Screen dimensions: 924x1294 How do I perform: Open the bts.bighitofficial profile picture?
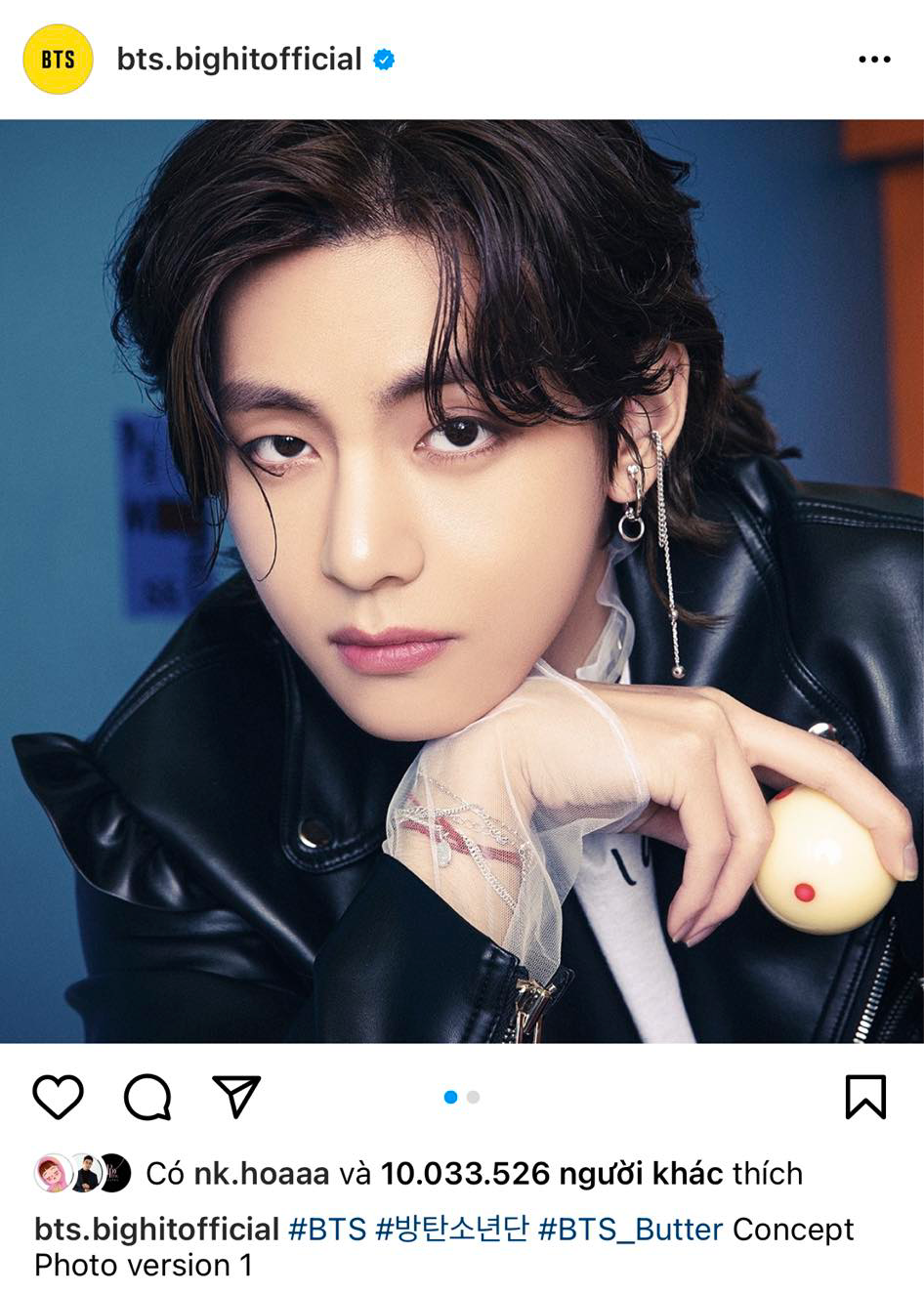point(58,60)
